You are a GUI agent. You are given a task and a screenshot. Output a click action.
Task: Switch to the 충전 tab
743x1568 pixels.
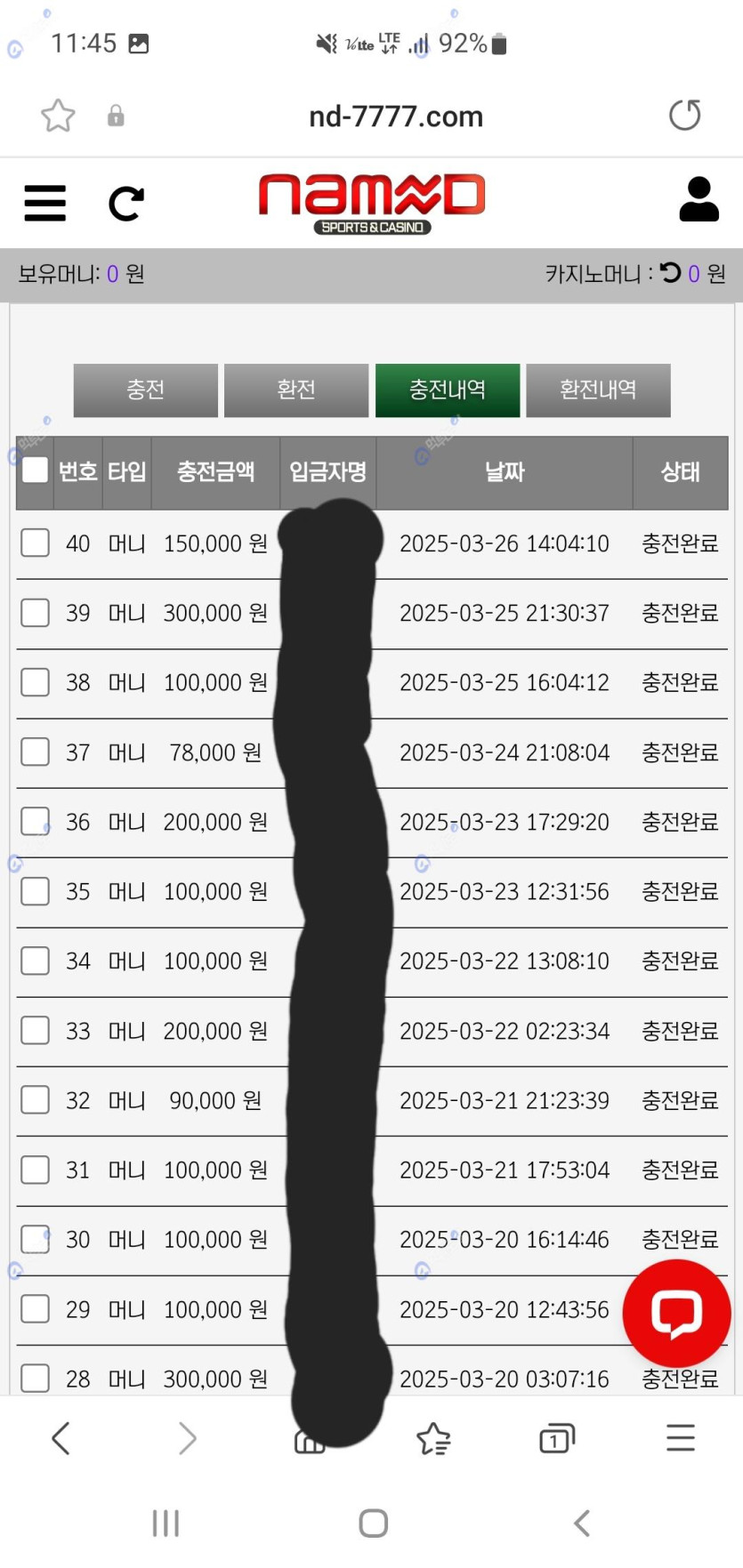[146, 390]
